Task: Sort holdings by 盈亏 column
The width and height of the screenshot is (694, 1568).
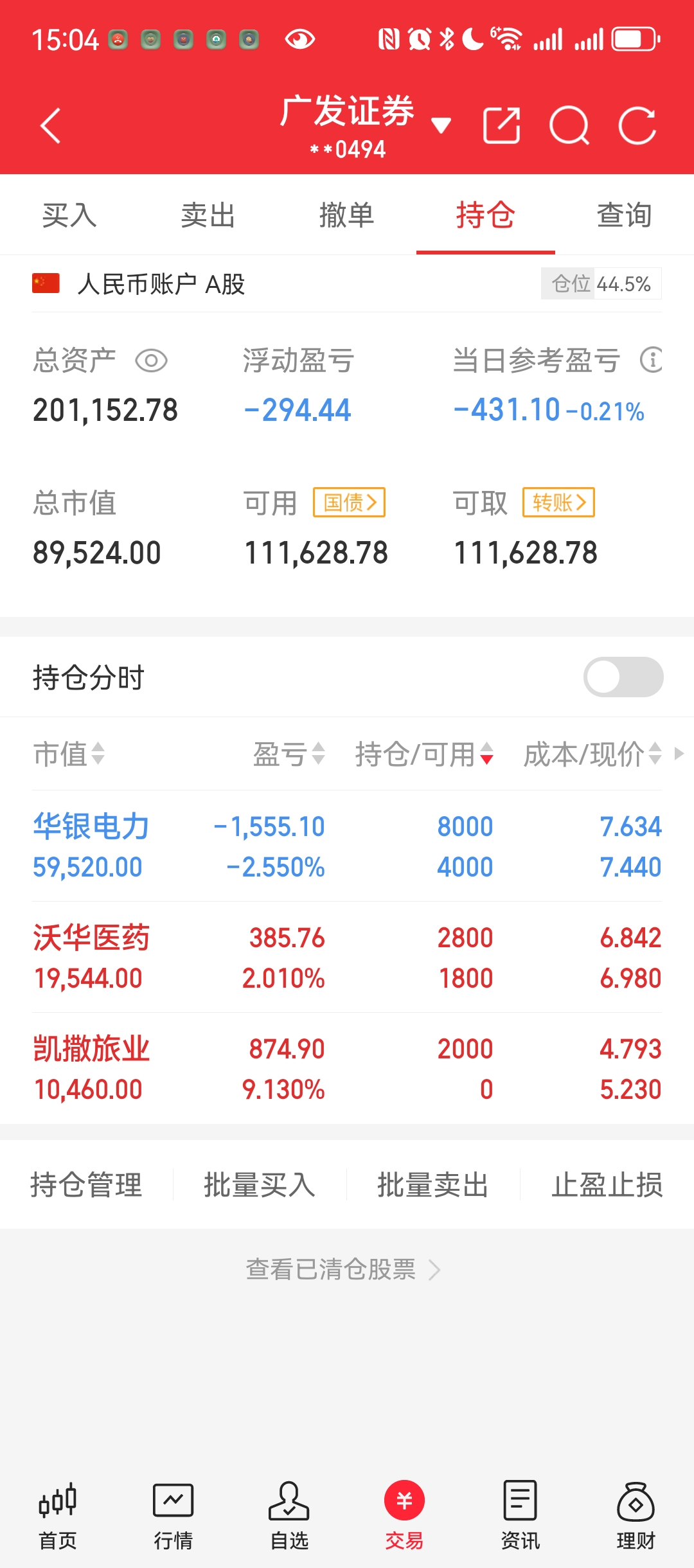Action: (x=289, y=754)
